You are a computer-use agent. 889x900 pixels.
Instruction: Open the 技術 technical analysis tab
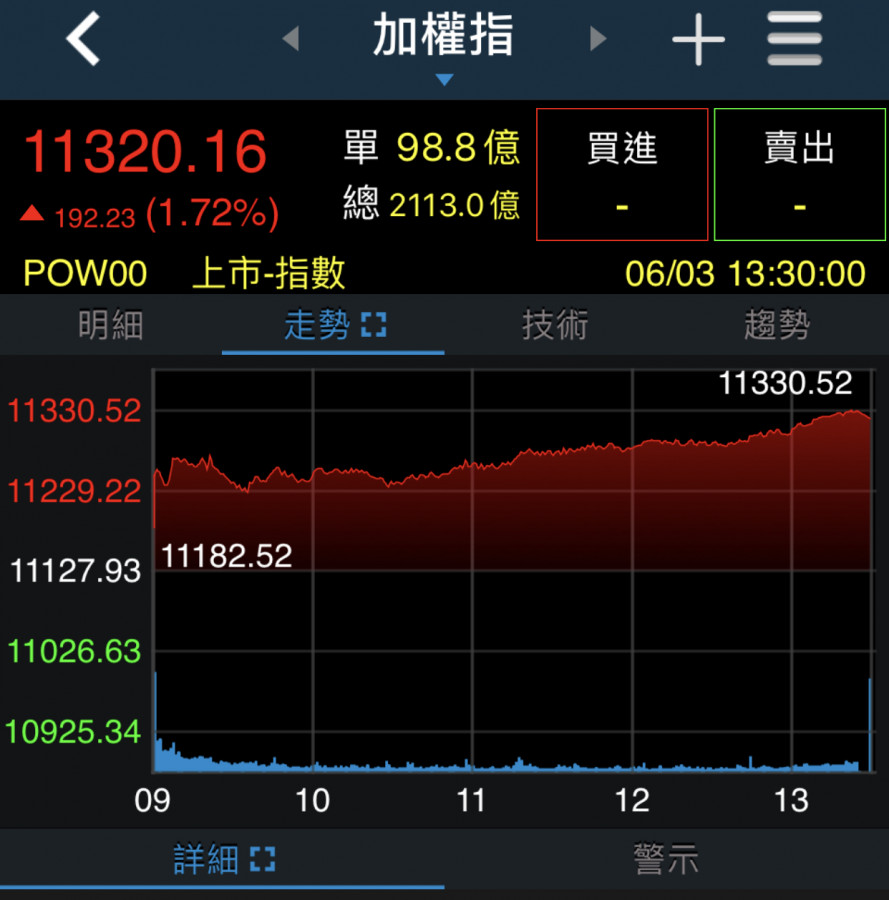click(x=555, y=326)
